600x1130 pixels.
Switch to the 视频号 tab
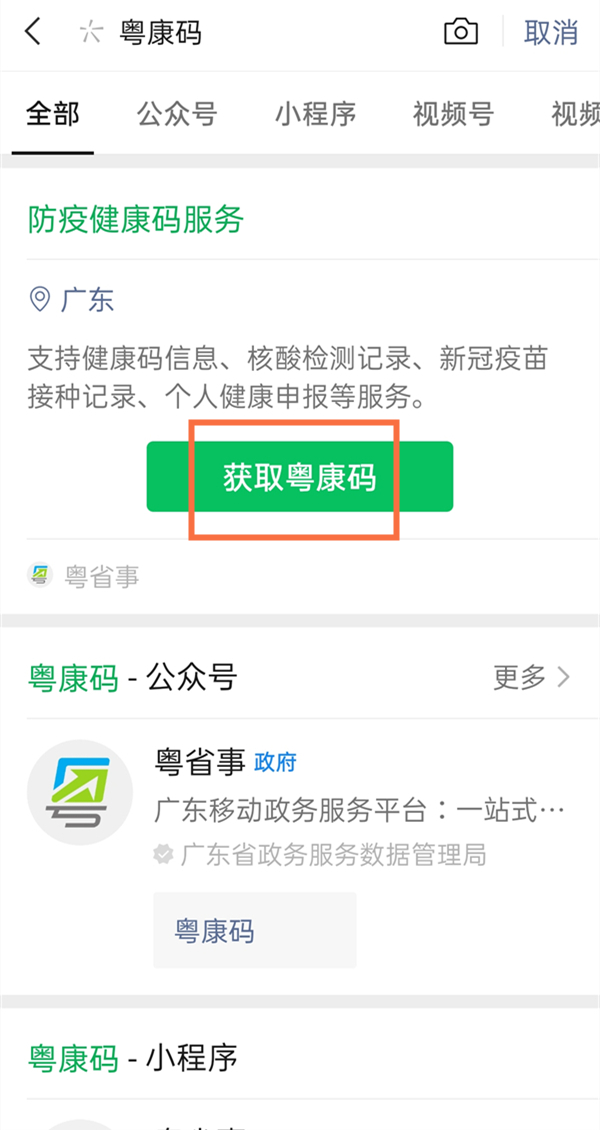pos(453,114)
